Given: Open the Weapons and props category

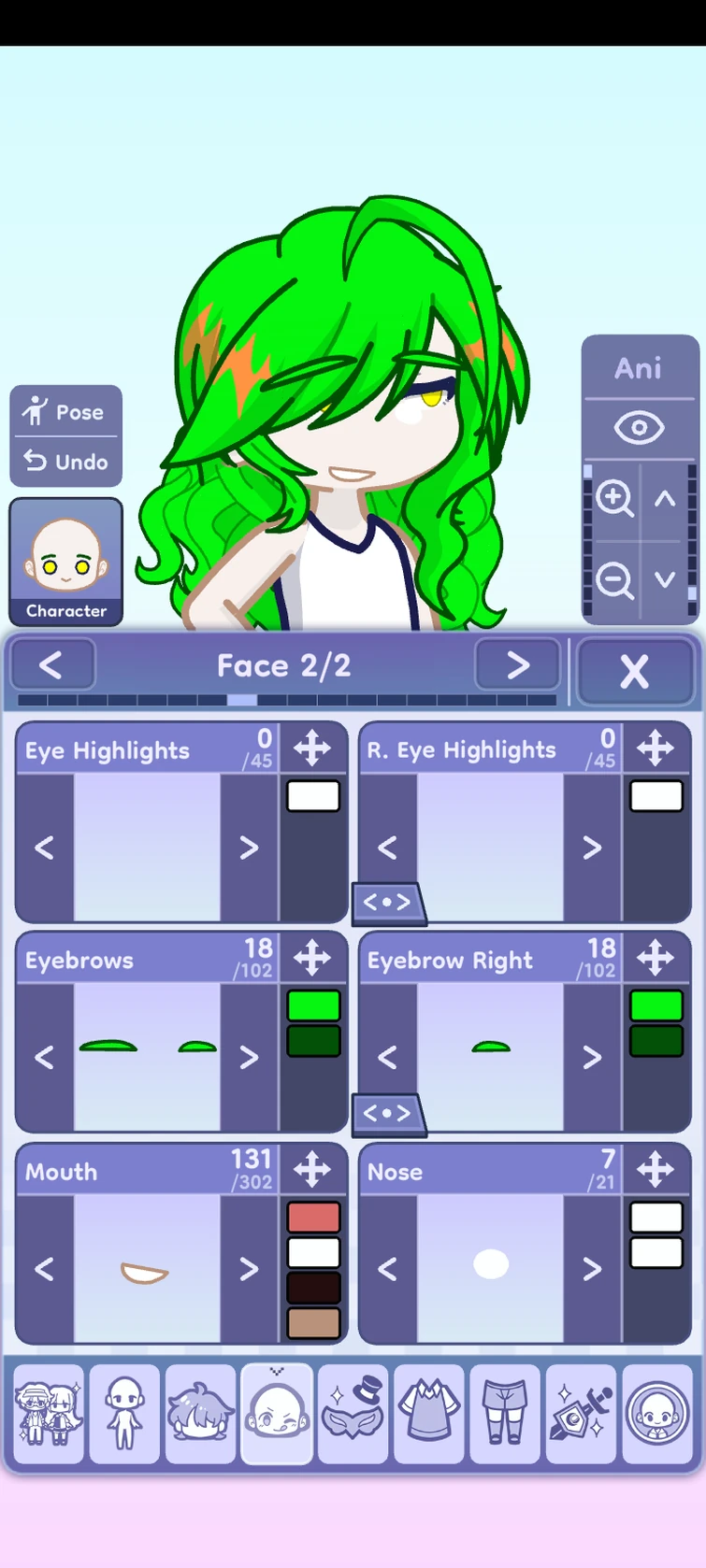Looking at the screenshot, I should (579, 1414).
